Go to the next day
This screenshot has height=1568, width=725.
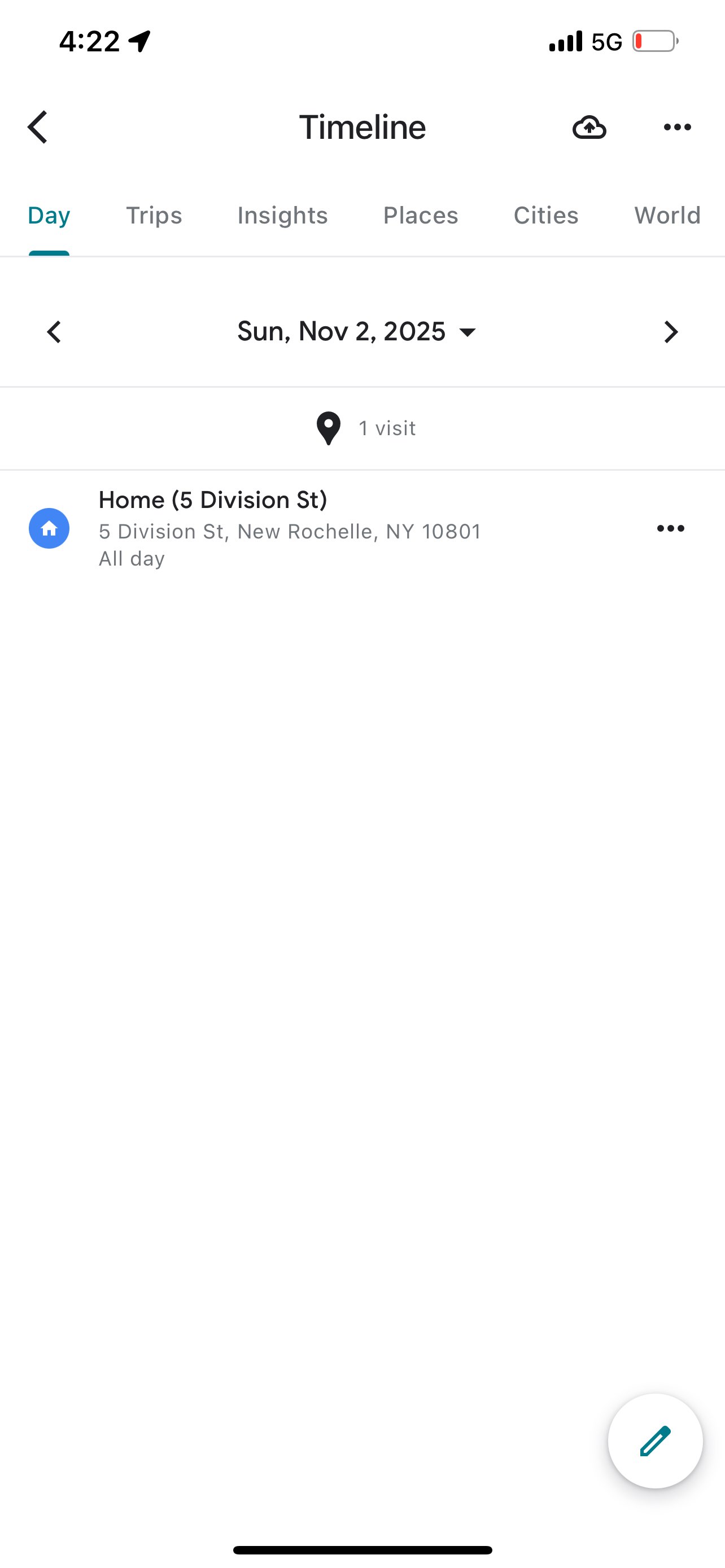click(x=670, y=332)
